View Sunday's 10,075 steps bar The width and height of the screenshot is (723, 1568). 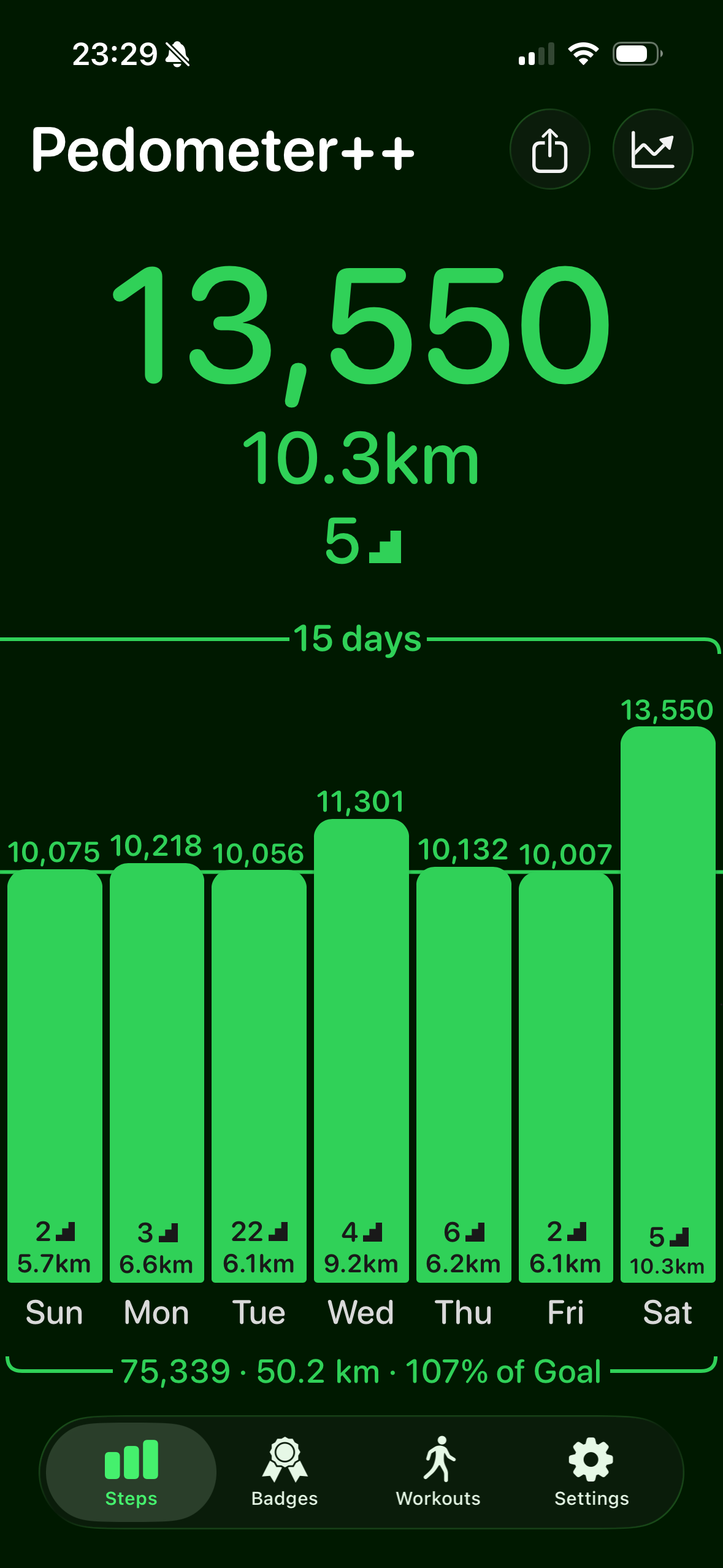tap(55, 1074)
